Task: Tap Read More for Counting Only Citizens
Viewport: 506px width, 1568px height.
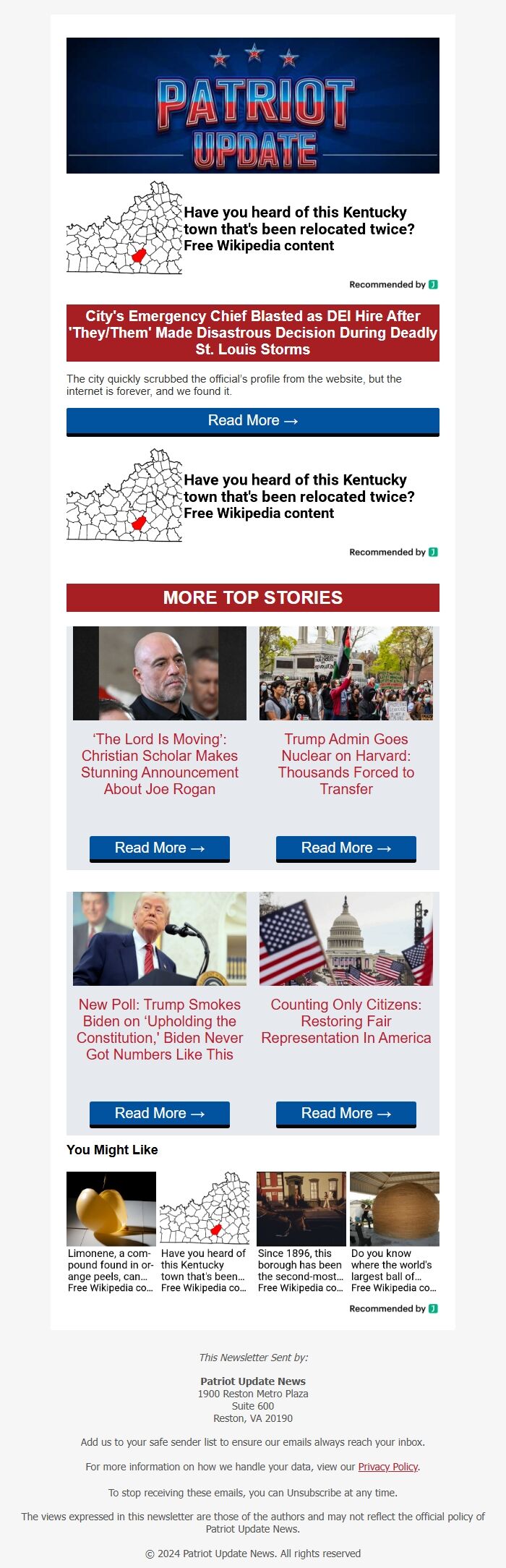Action: (x=346, y=1113)
